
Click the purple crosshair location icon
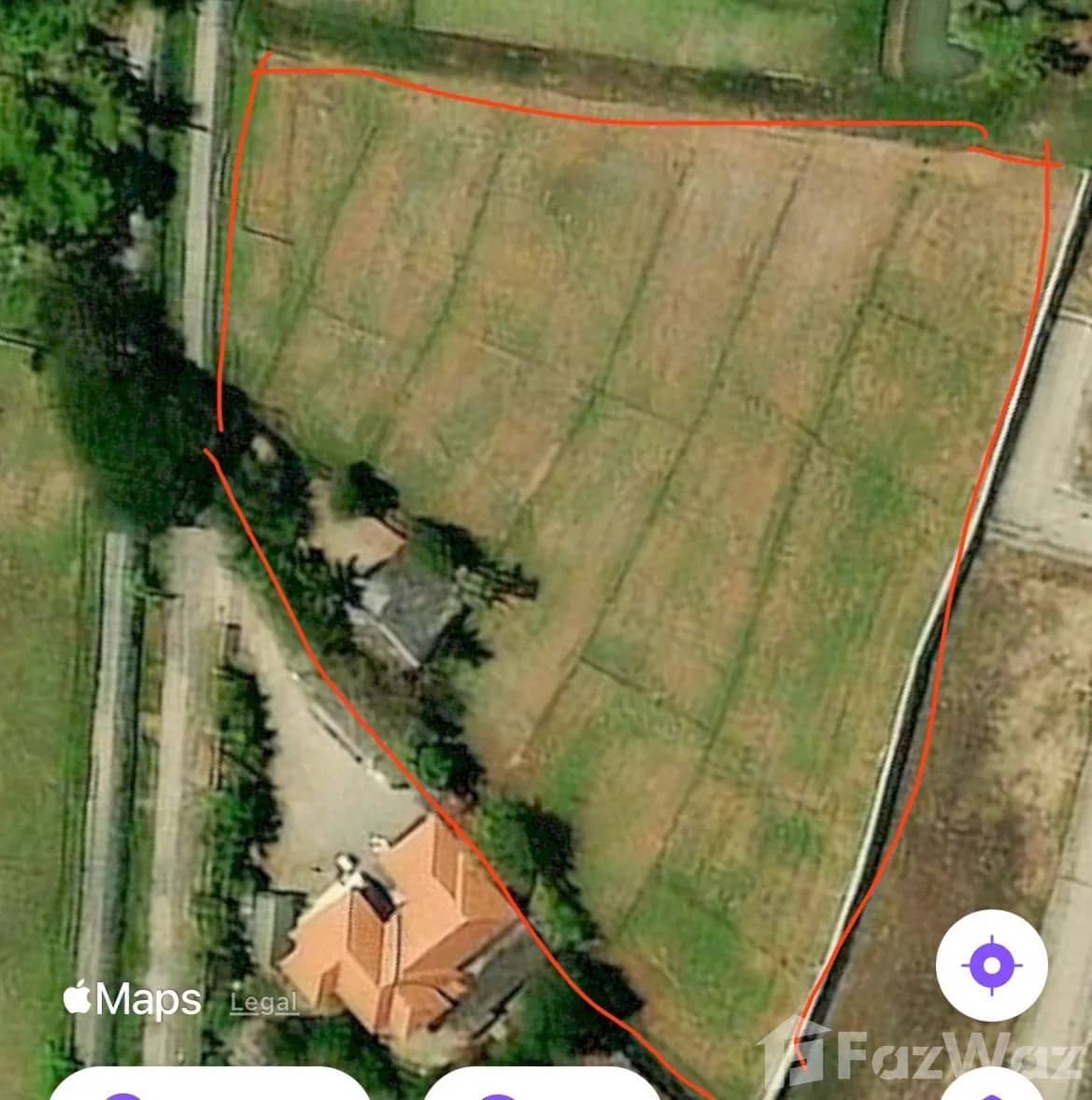(994, 963)
